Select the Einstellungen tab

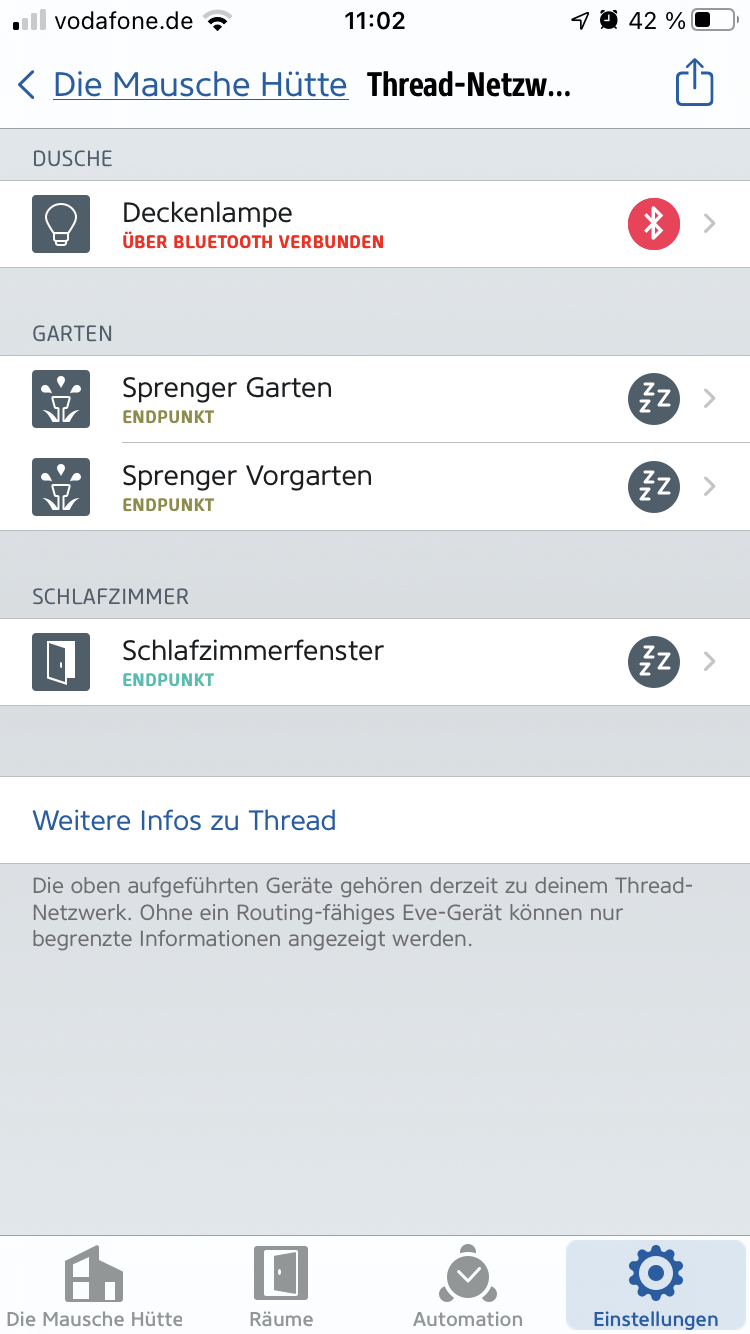[x=655, y=1286]
